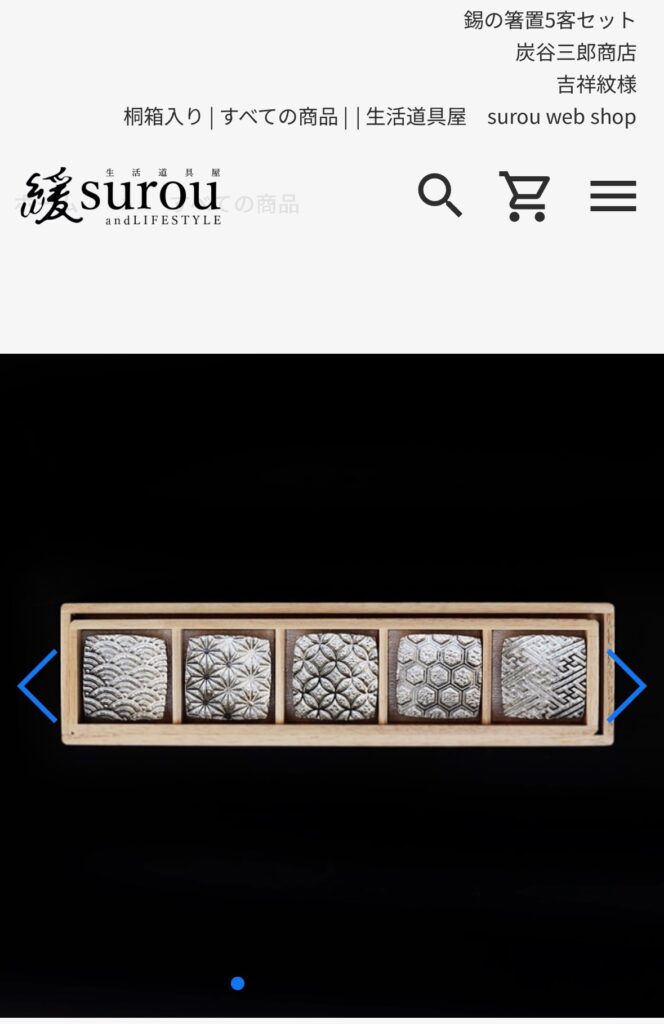Open the hamburger menu
The height and width of the screenshot is (1024, 664).
[612, 196]
